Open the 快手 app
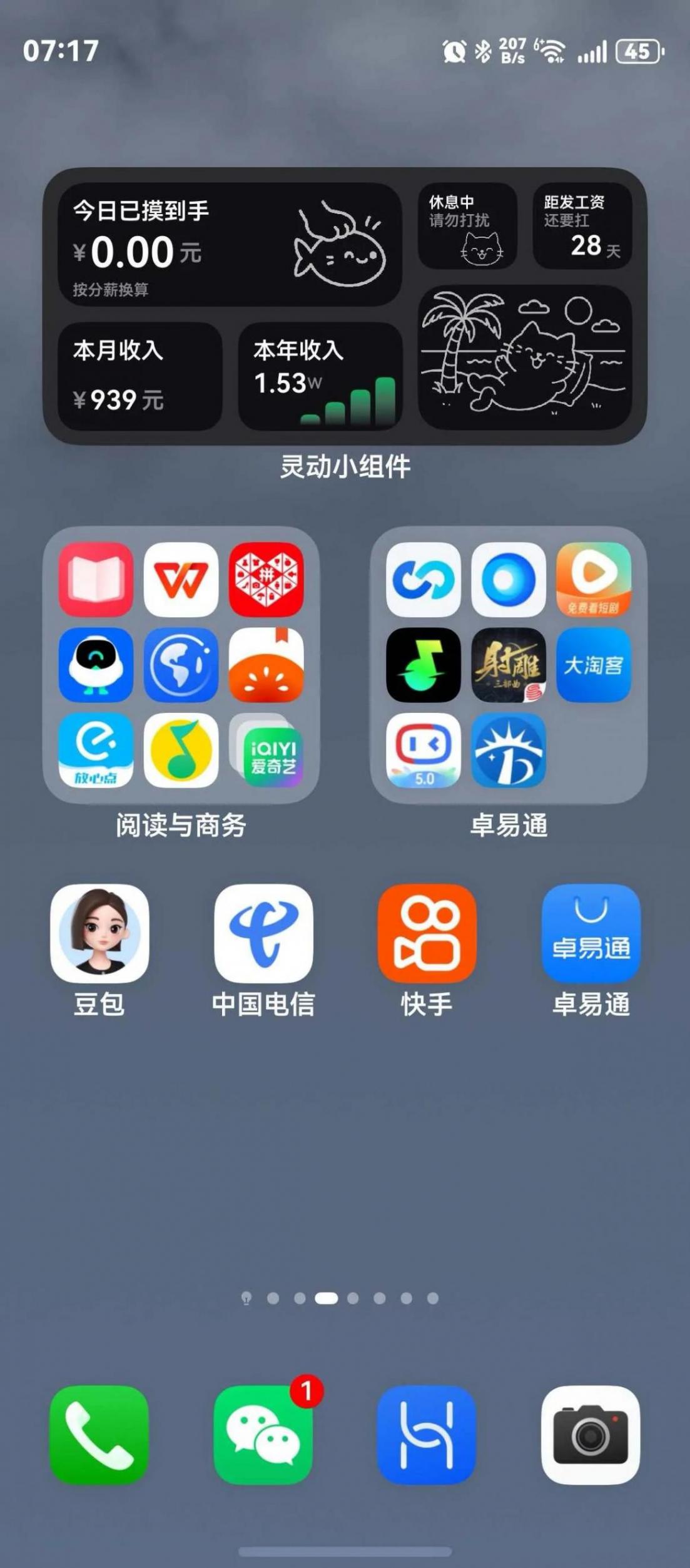 427,933
